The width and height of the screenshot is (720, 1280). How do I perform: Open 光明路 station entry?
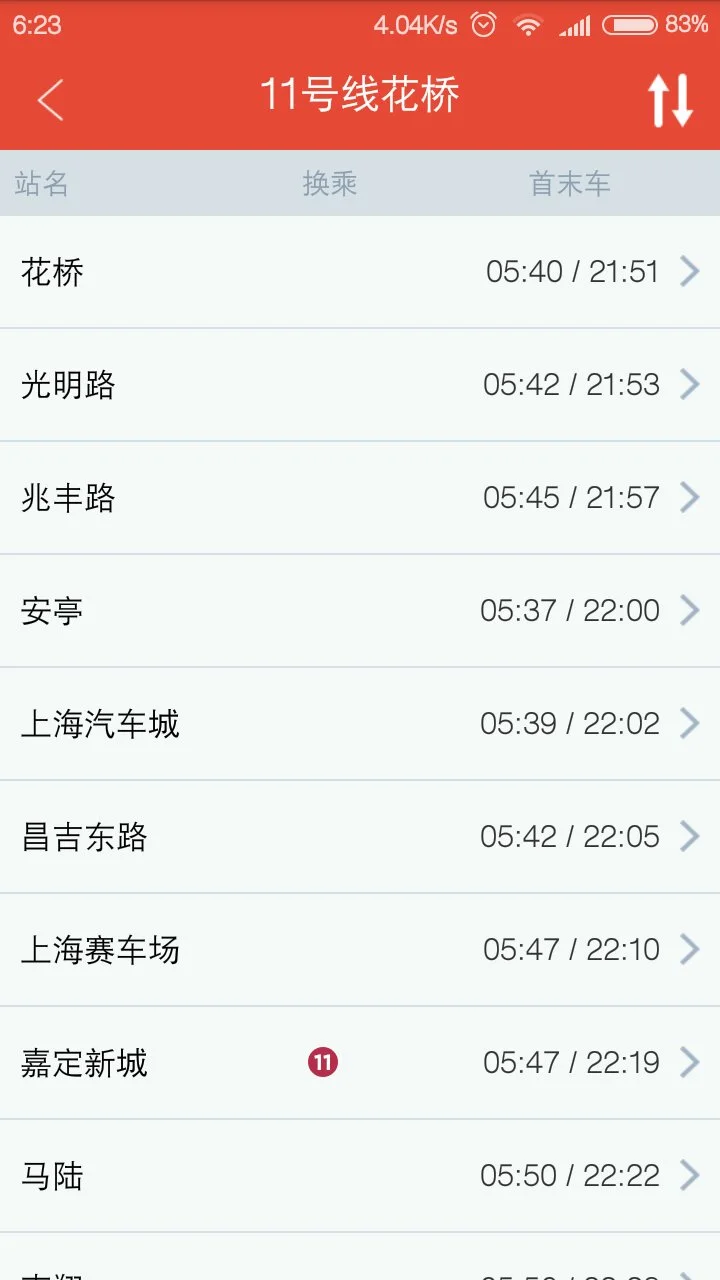pos(360,384)
